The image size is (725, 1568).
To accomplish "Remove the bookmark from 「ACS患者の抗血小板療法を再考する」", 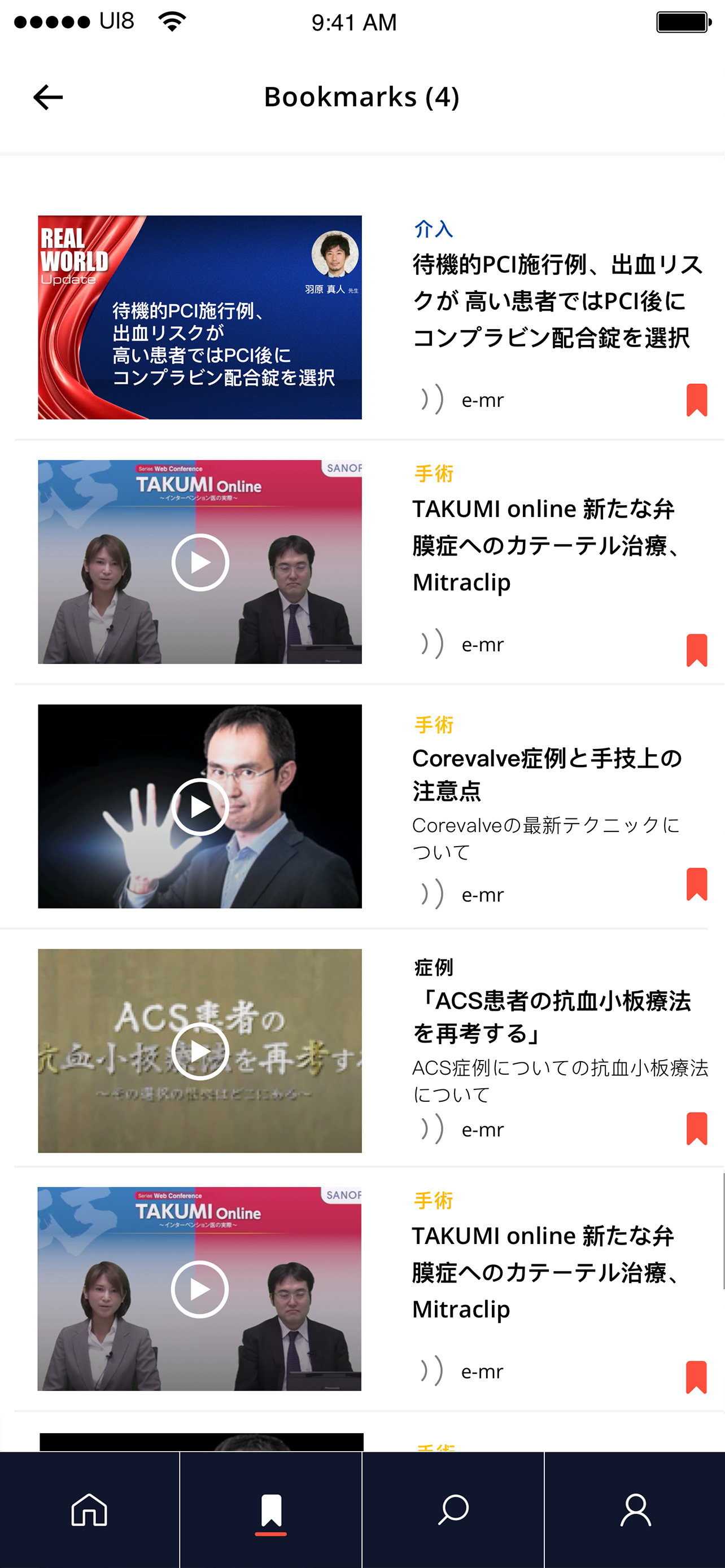I will click(696, 1128).
